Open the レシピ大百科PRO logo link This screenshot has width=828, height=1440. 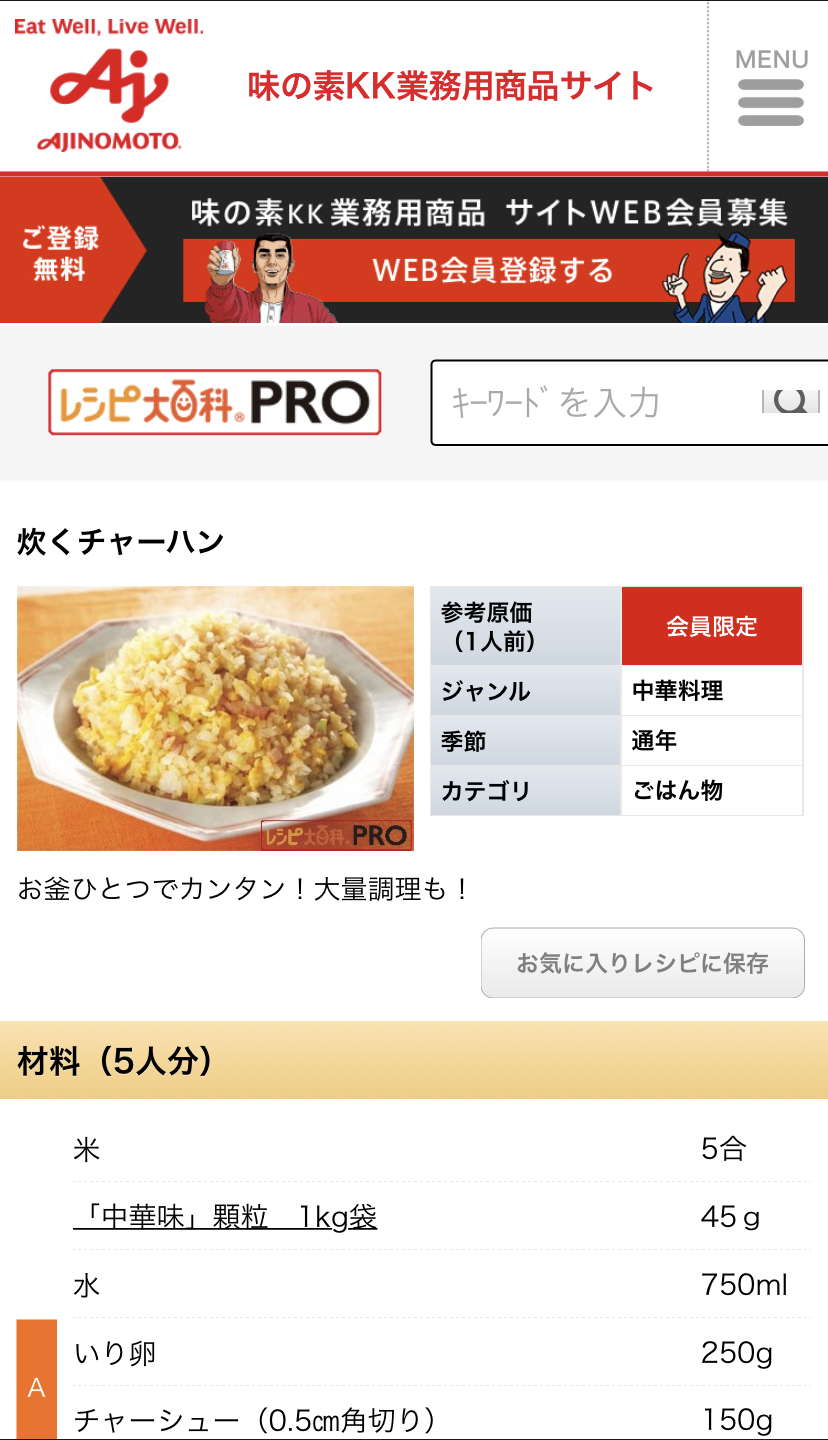coord(215,402)
